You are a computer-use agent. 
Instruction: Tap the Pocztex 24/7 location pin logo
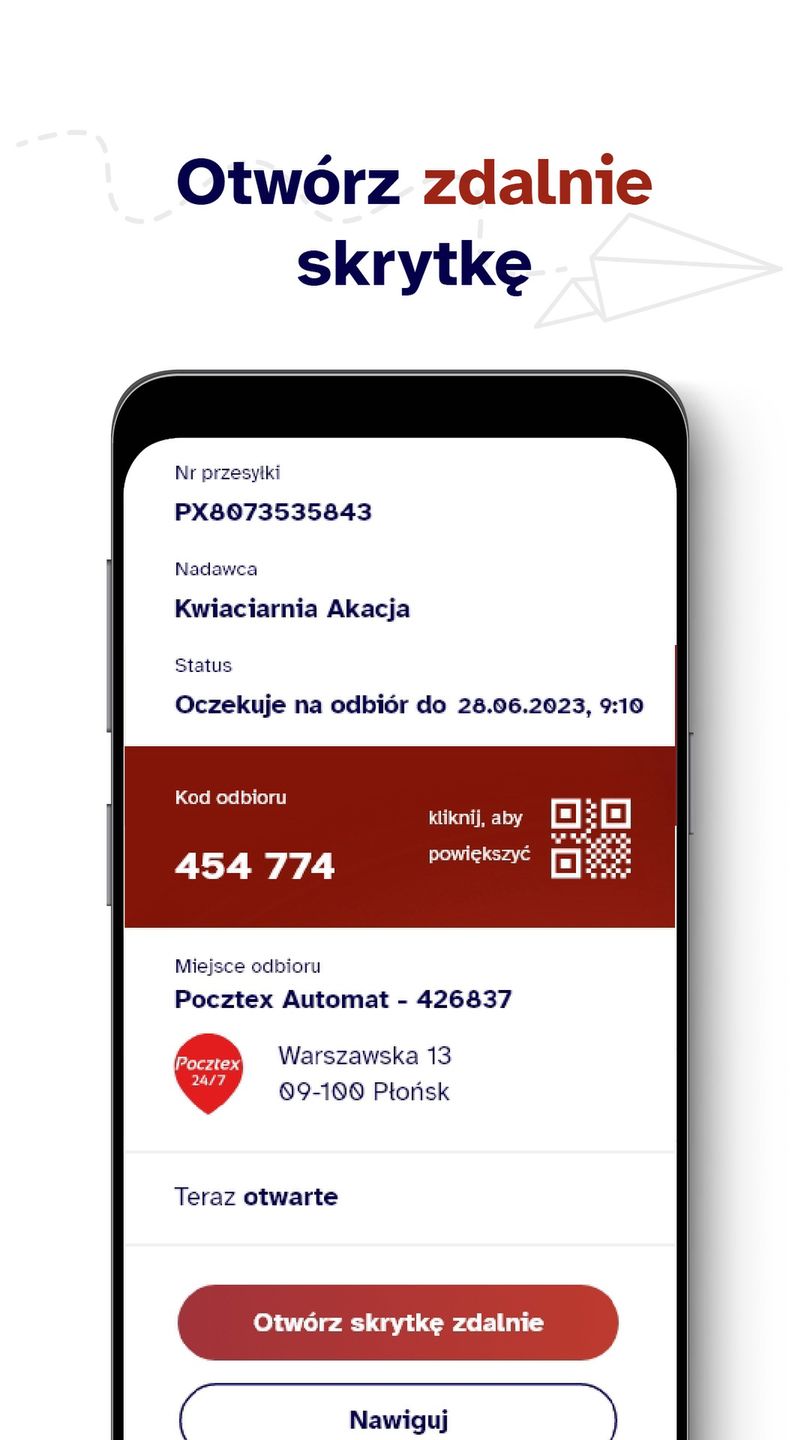tap(208, 1072)
